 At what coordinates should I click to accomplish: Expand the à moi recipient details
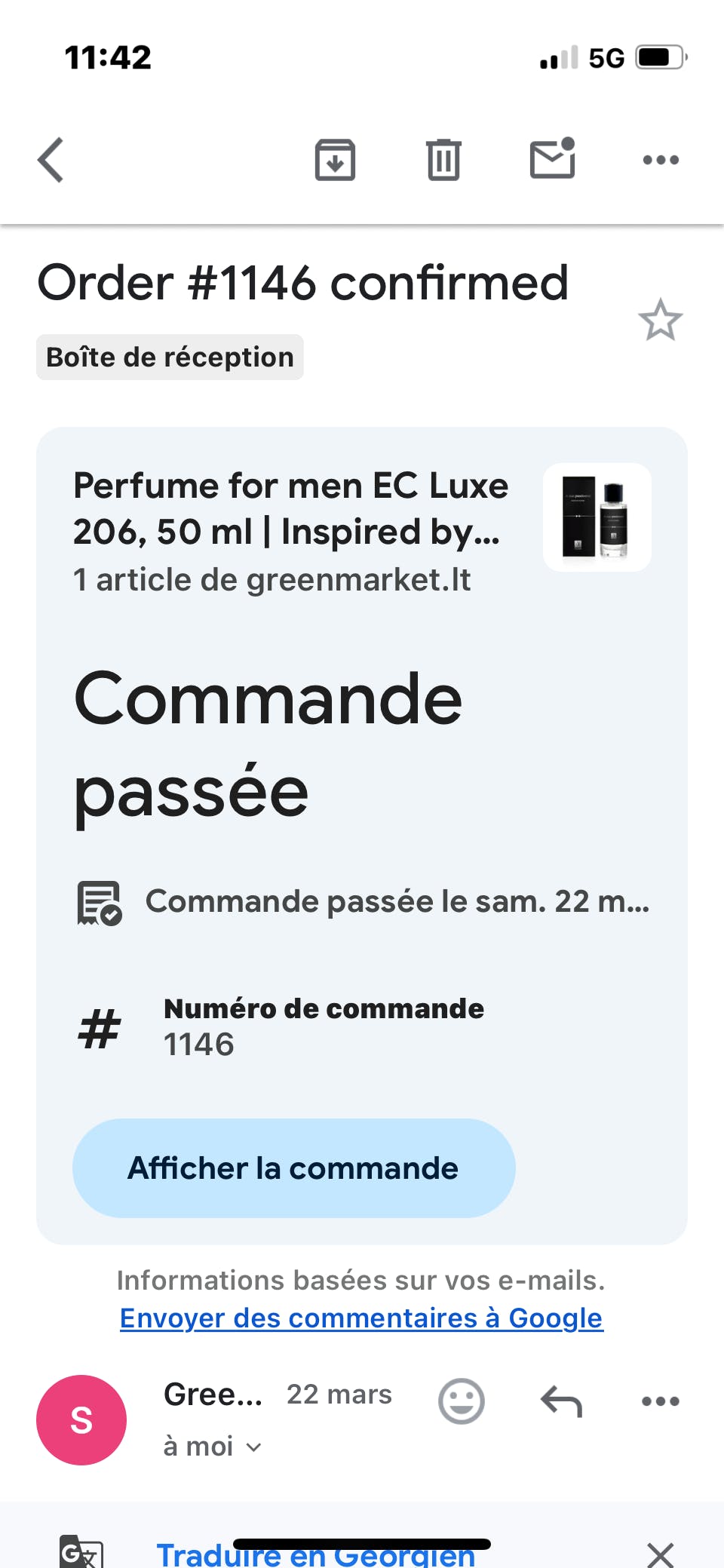pos(213,1447)
